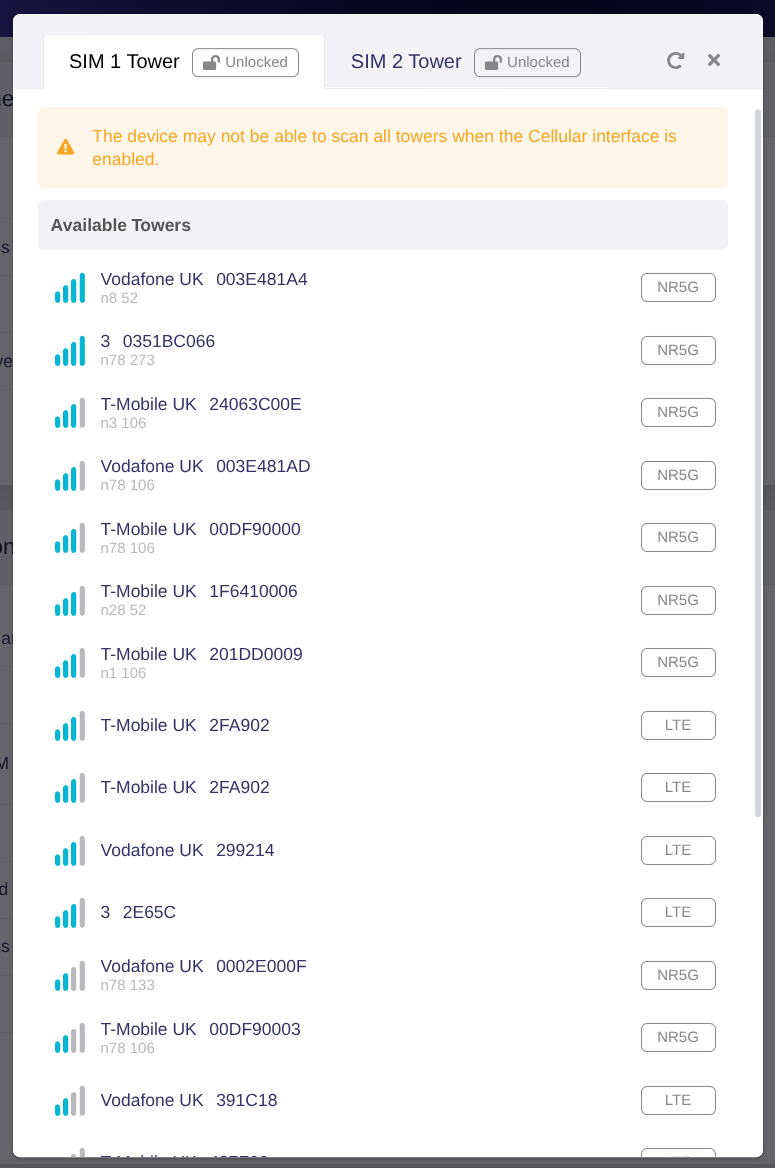Pick Vodafone UK LTE tower 391C18
Image resolution: width=775 pixels, height=1168 pixels.
point(189,1100)
